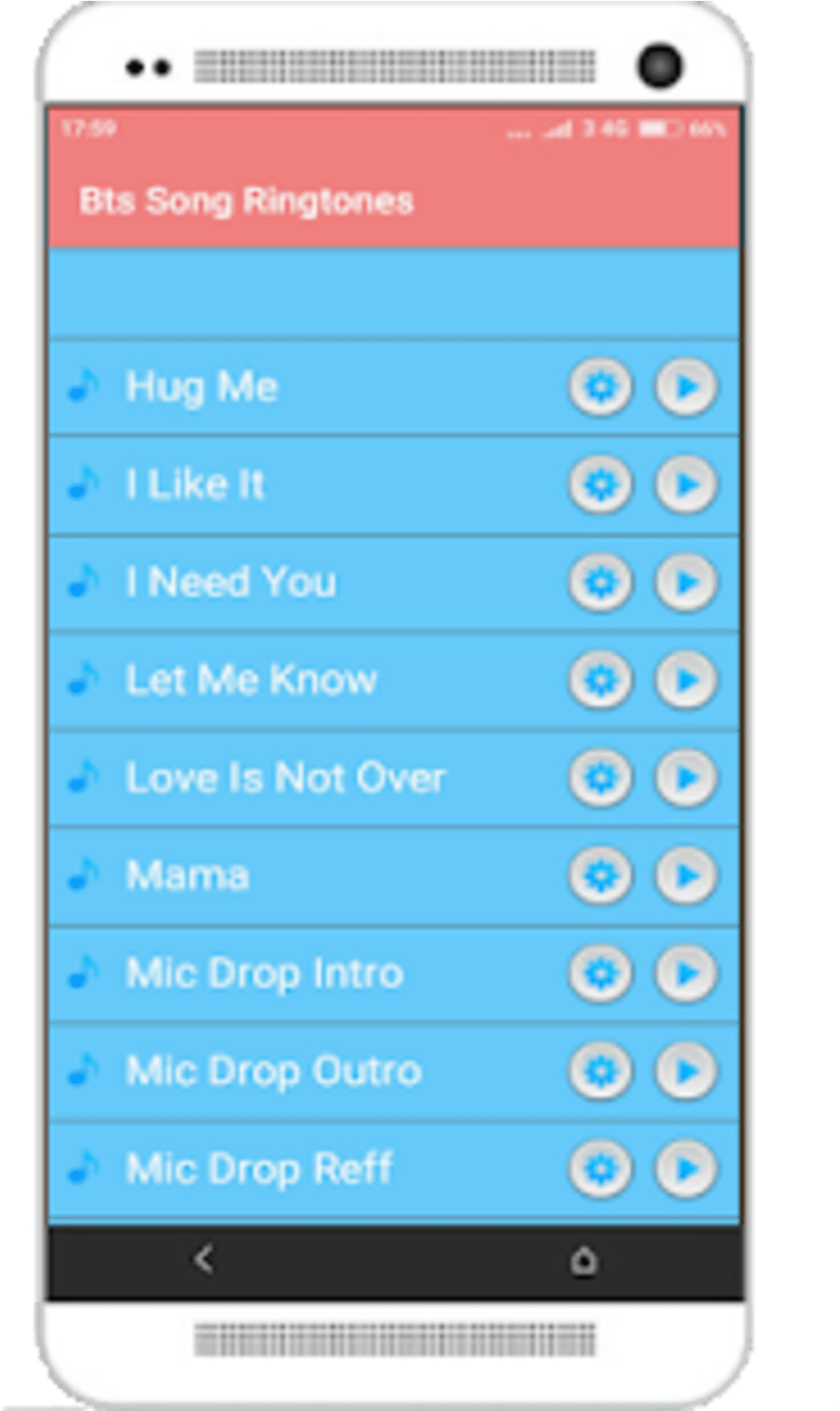Open settings gear for Mama

[600, 875]
